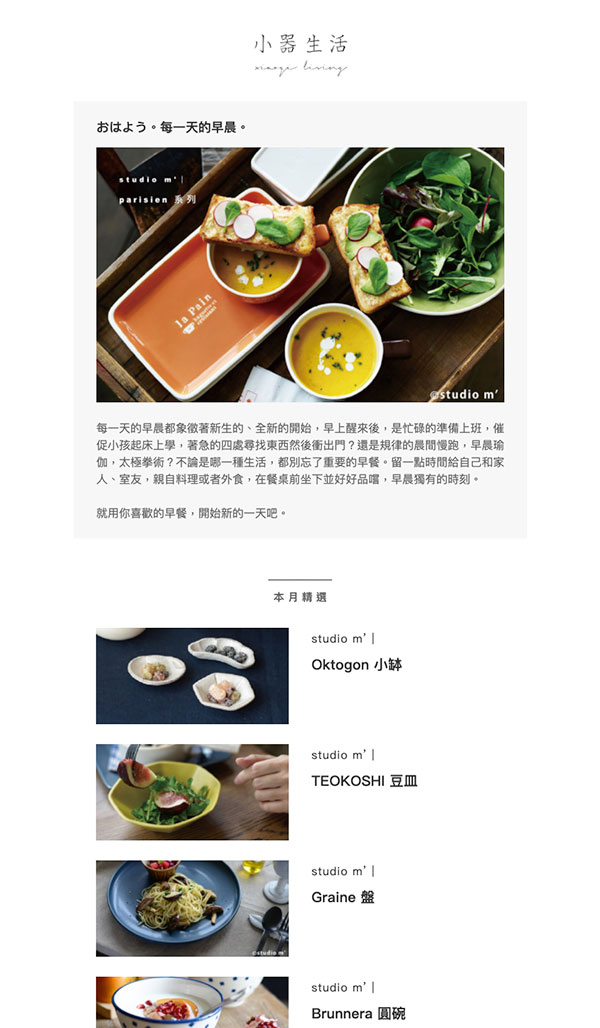Open the TEOKOSHI 豆皿 product photo
Screen dimensions: 600x1028
pos(192,792)
